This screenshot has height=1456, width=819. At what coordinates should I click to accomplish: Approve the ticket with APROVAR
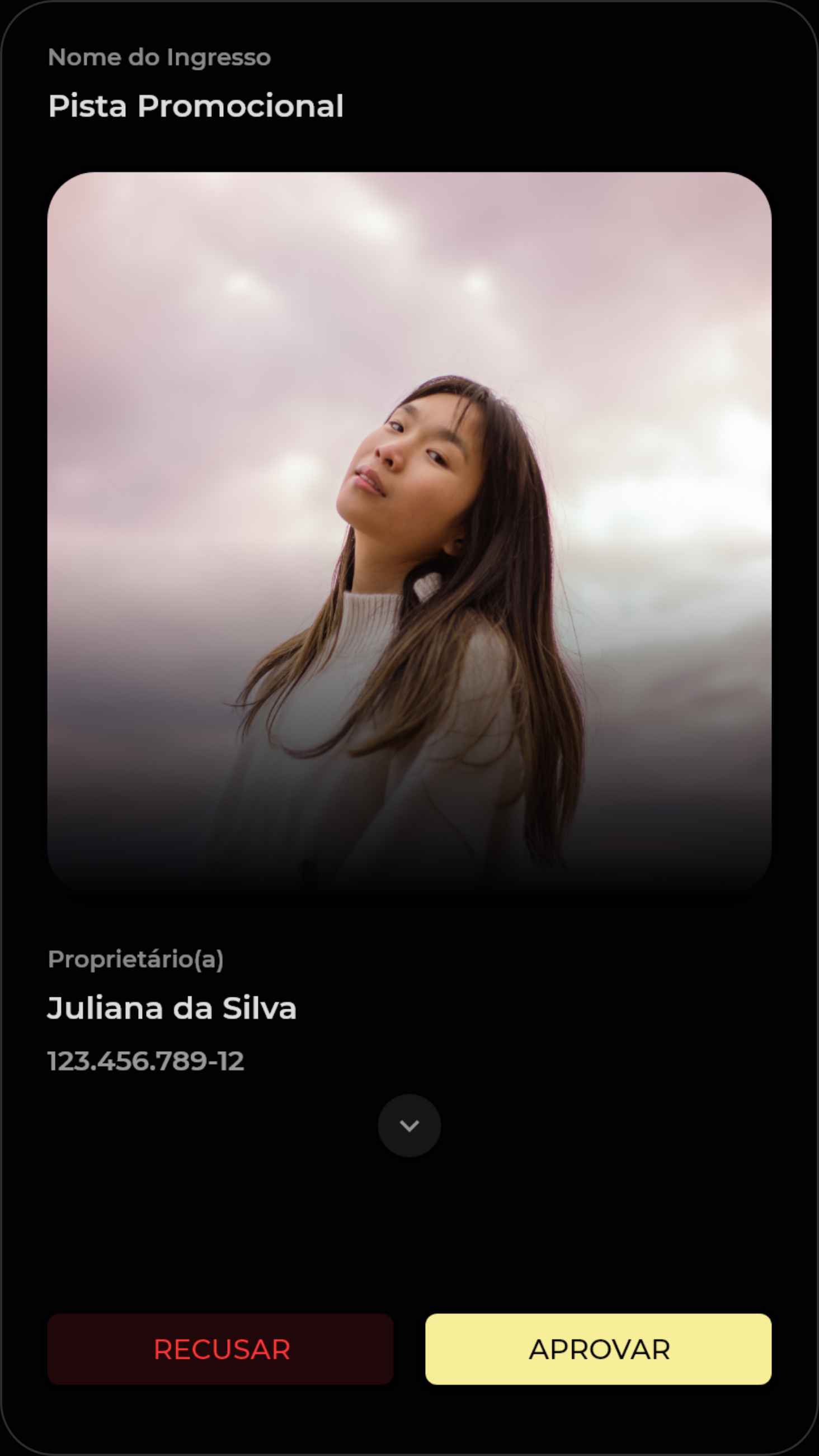[x=598, y=1349]
